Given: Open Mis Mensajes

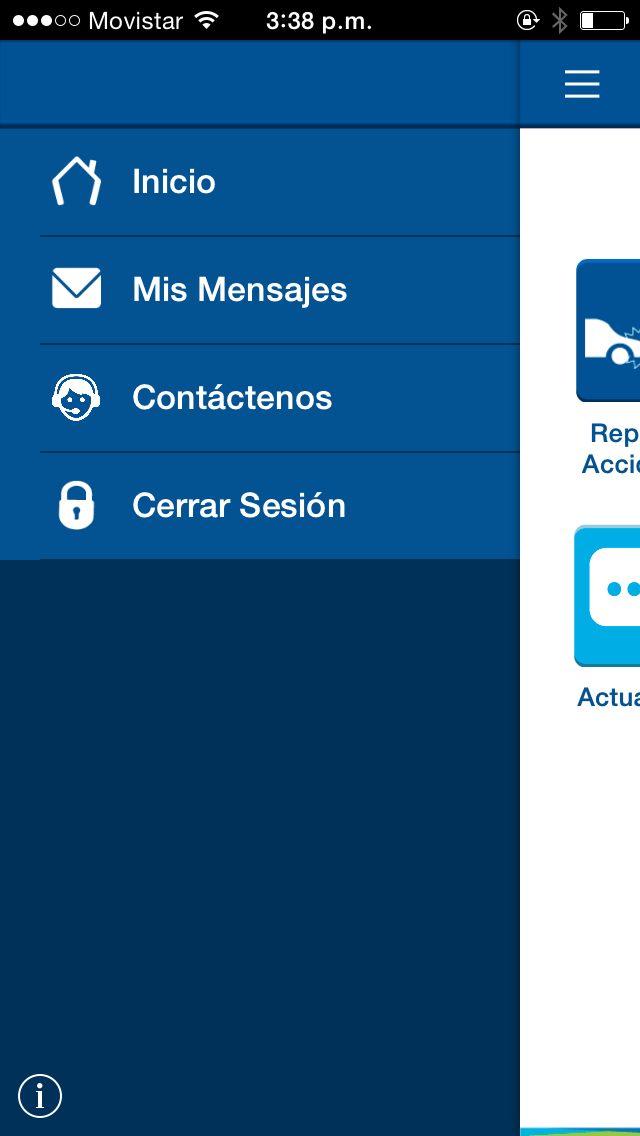Looking at the screenshot, I should pyautogui.click(x=239, y=290).
